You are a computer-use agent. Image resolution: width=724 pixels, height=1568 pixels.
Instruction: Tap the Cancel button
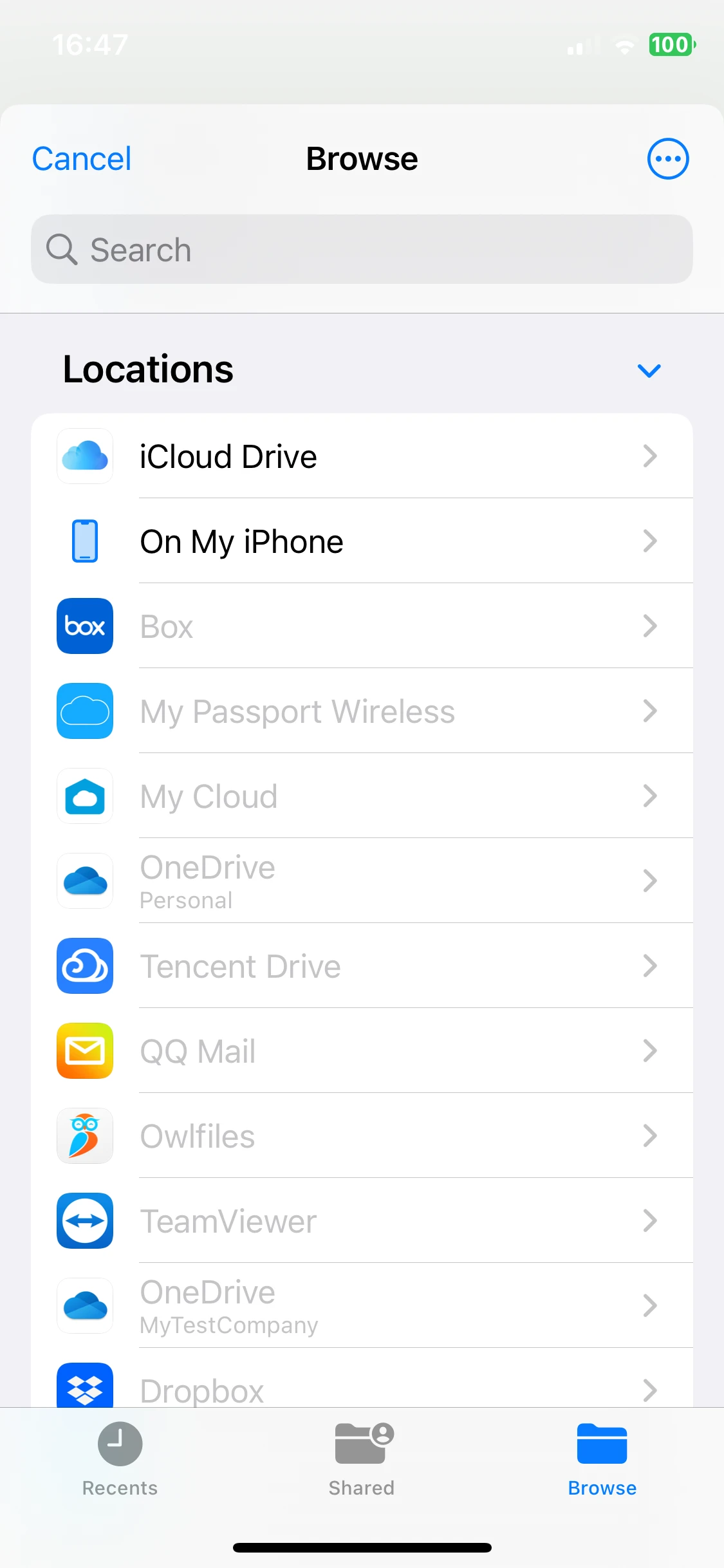tap(81, 158)
